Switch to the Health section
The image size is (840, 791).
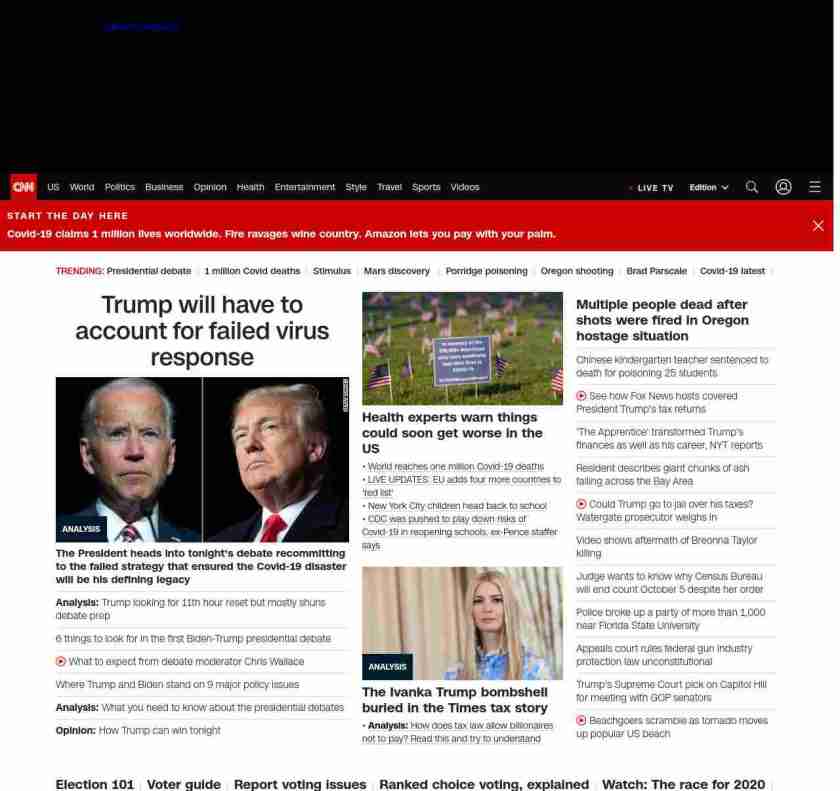tap(250, 187)
